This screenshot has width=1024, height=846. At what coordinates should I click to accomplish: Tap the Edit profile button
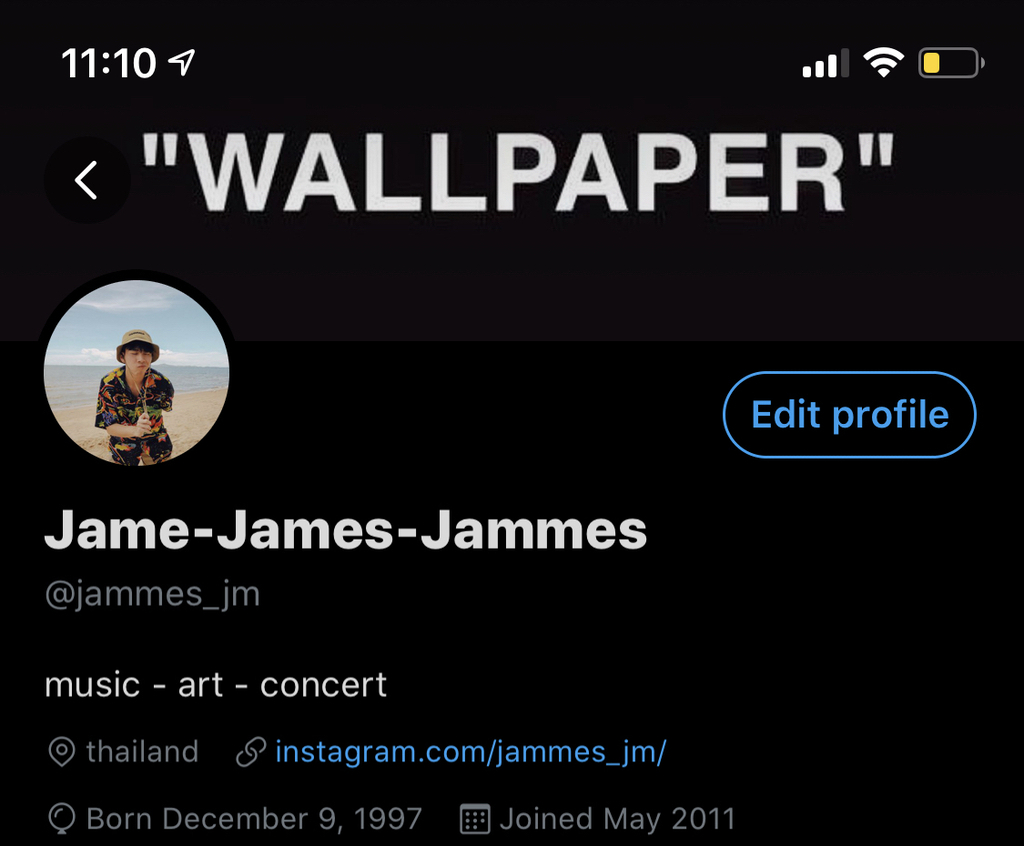(x=849, y=415)
